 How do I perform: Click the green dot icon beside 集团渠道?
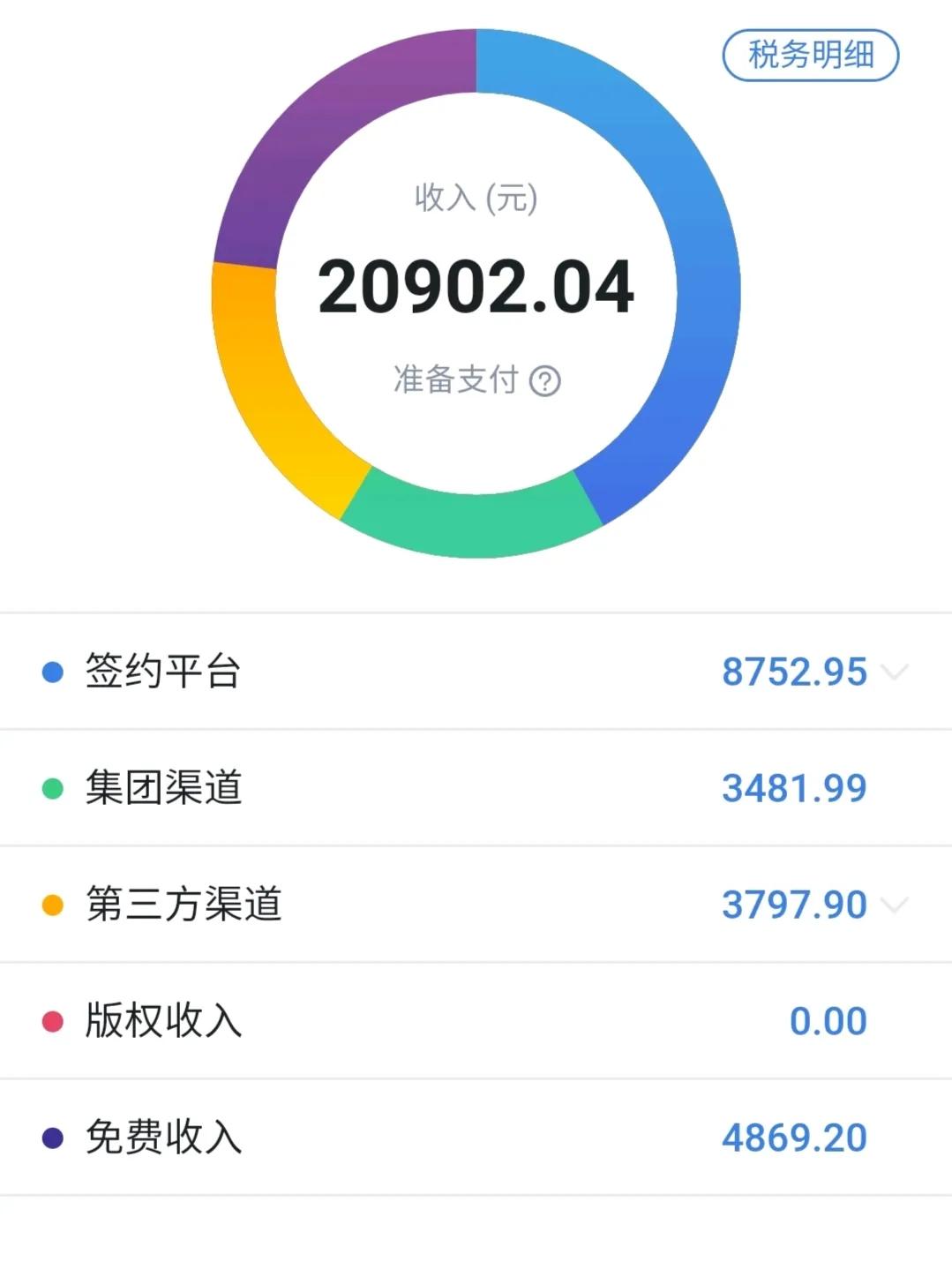(x=52, y=786)
